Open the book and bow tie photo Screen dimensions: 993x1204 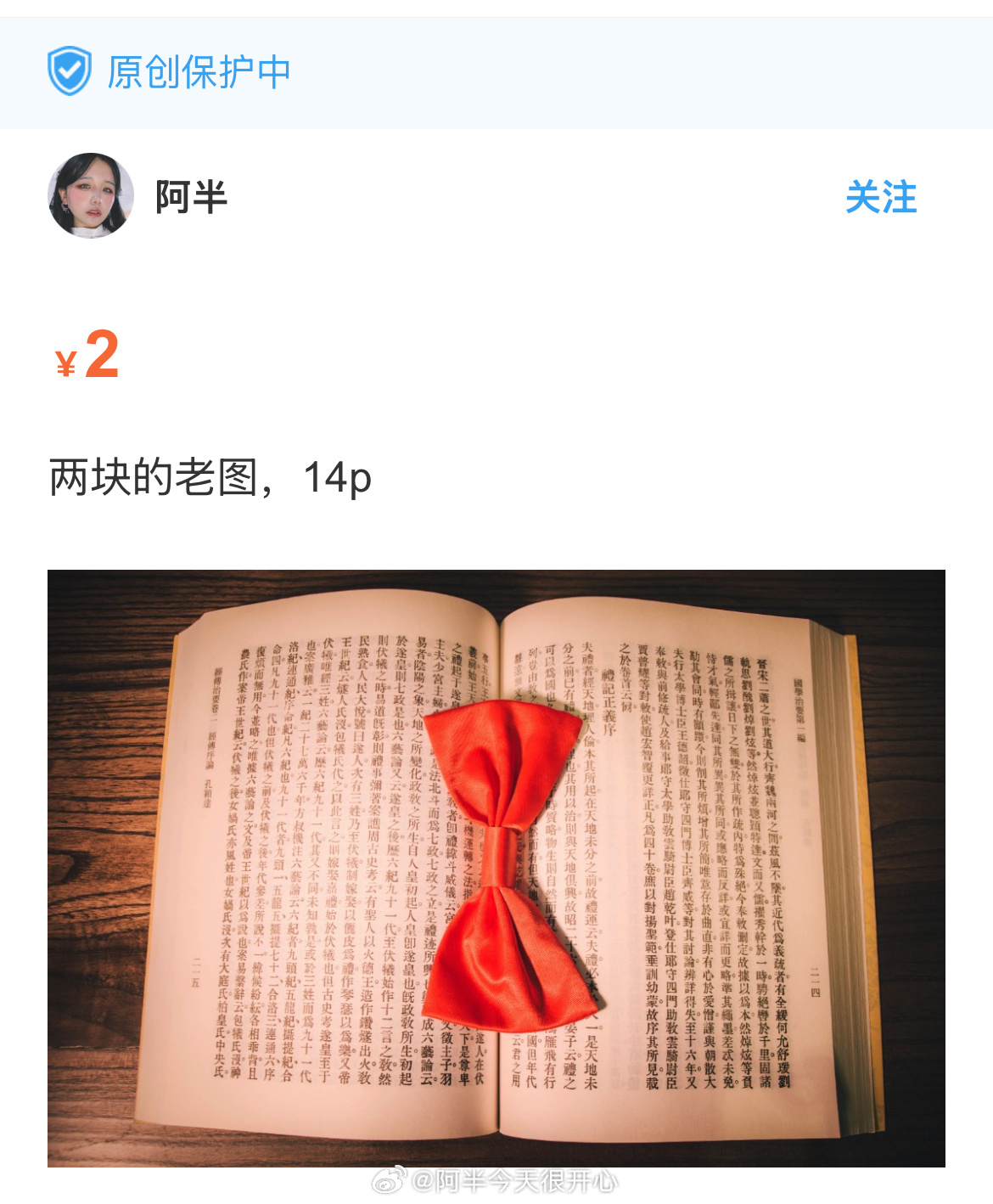click(496, 868)
